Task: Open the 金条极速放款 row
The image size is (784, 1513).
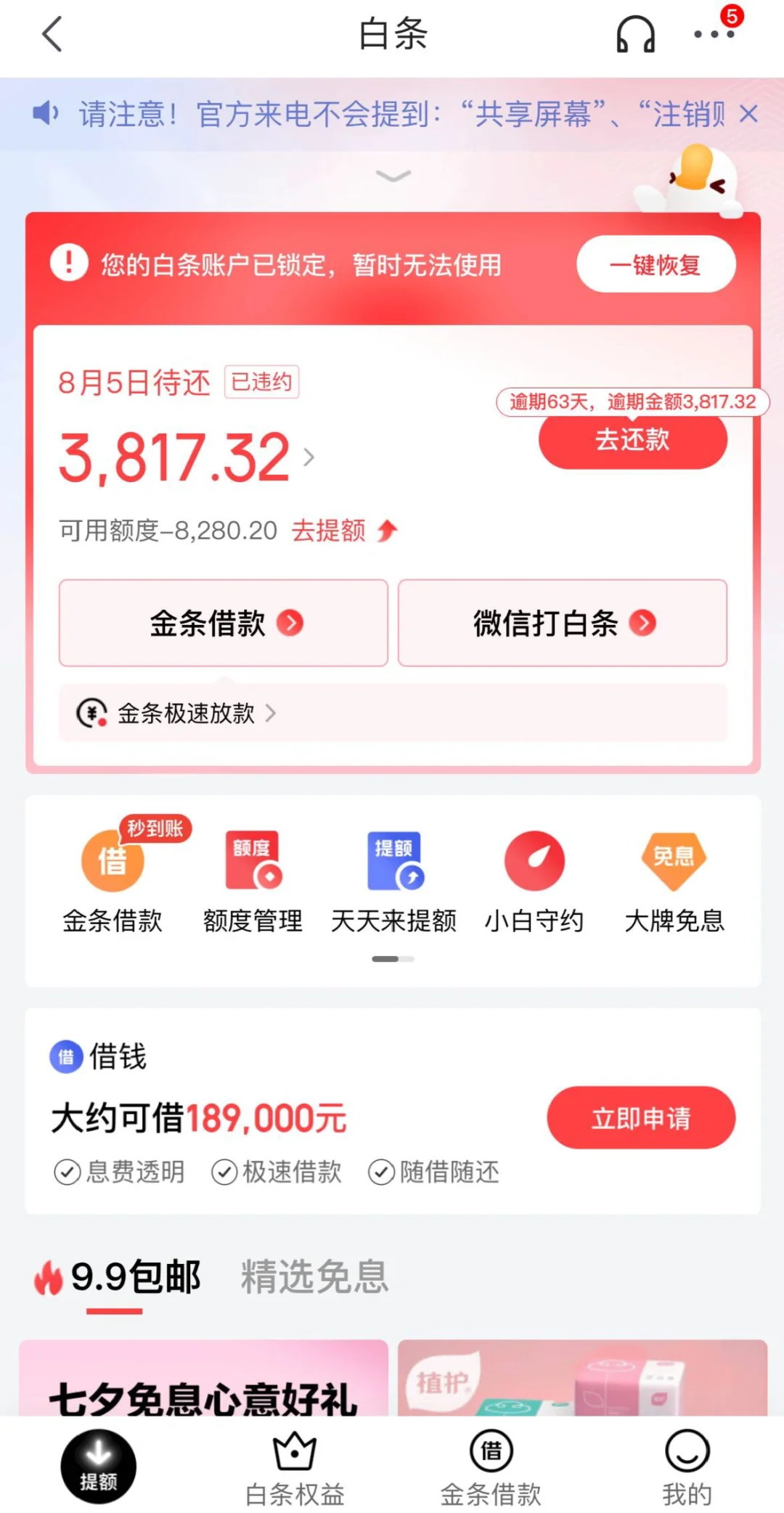Action: pos(393,713)
